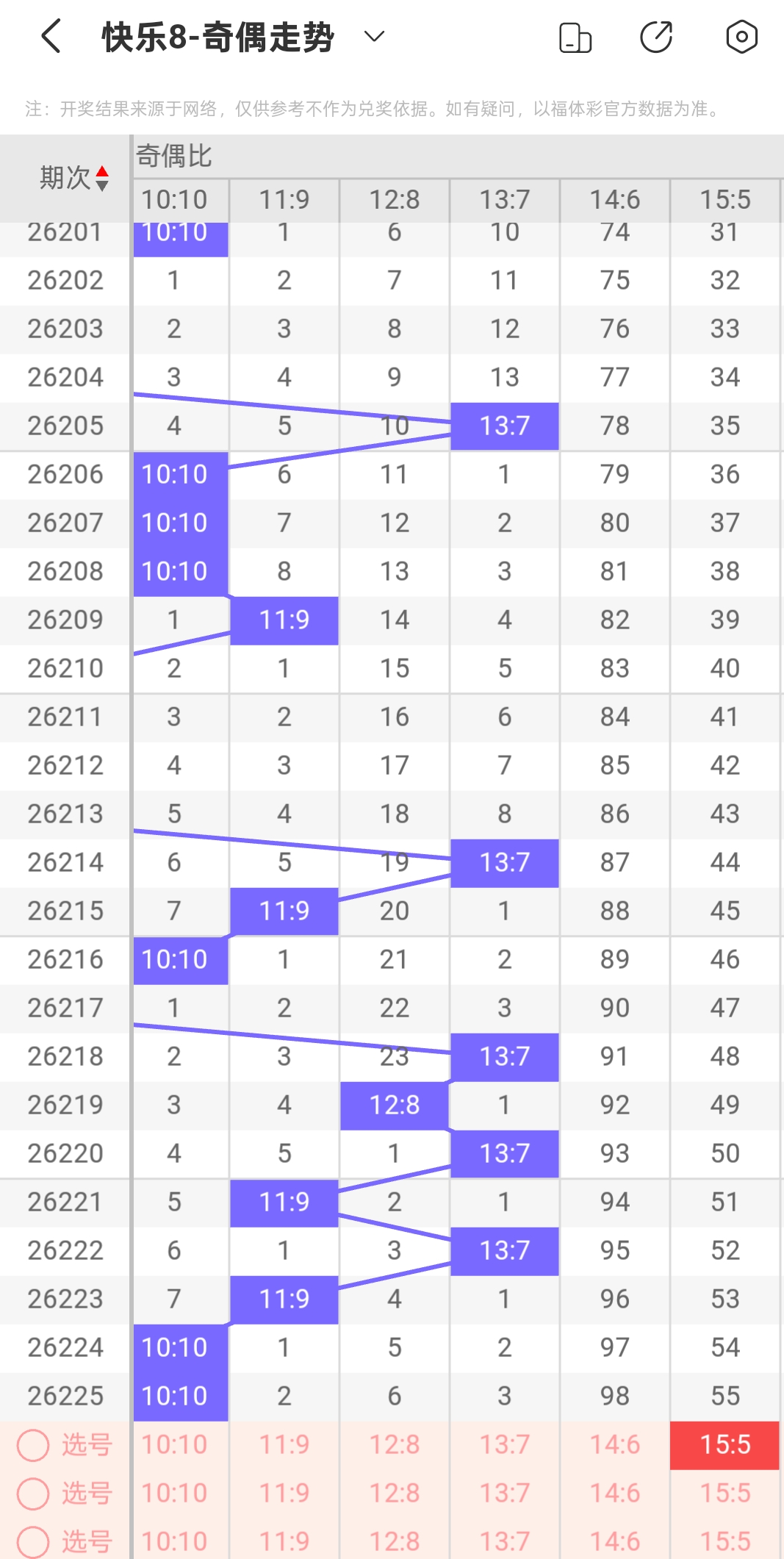
Task: Open chart settings hexagon icon
Action: pyautogui.click(x=741, y=37)
